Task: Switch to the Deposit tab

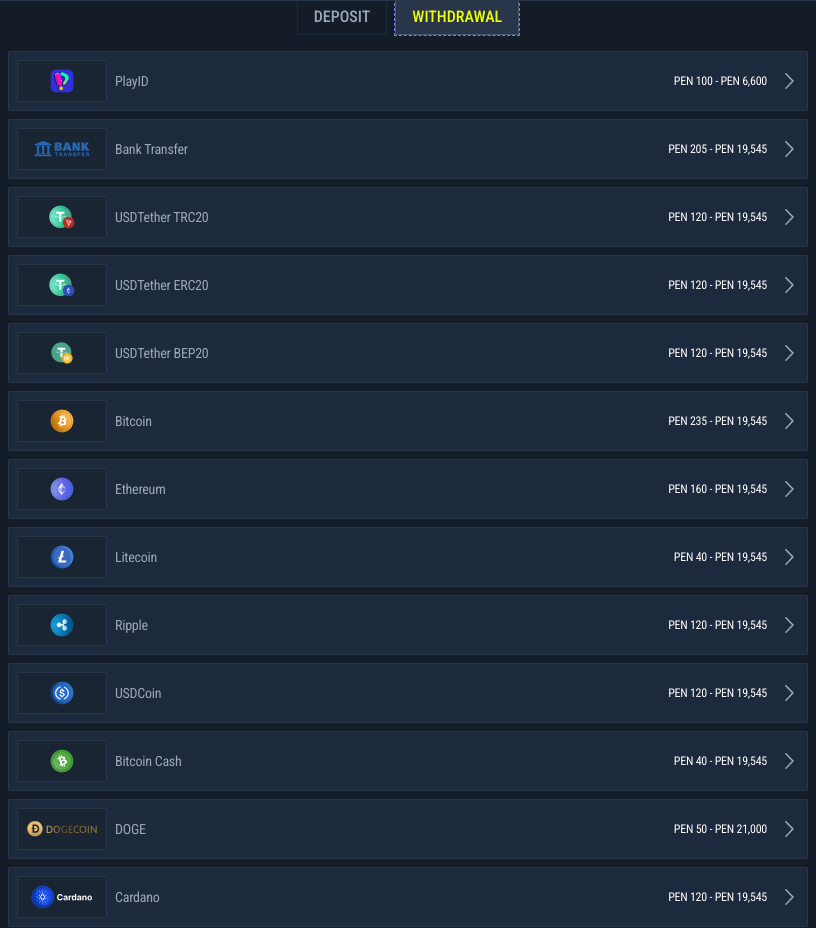Action: [x=341, y=17]
